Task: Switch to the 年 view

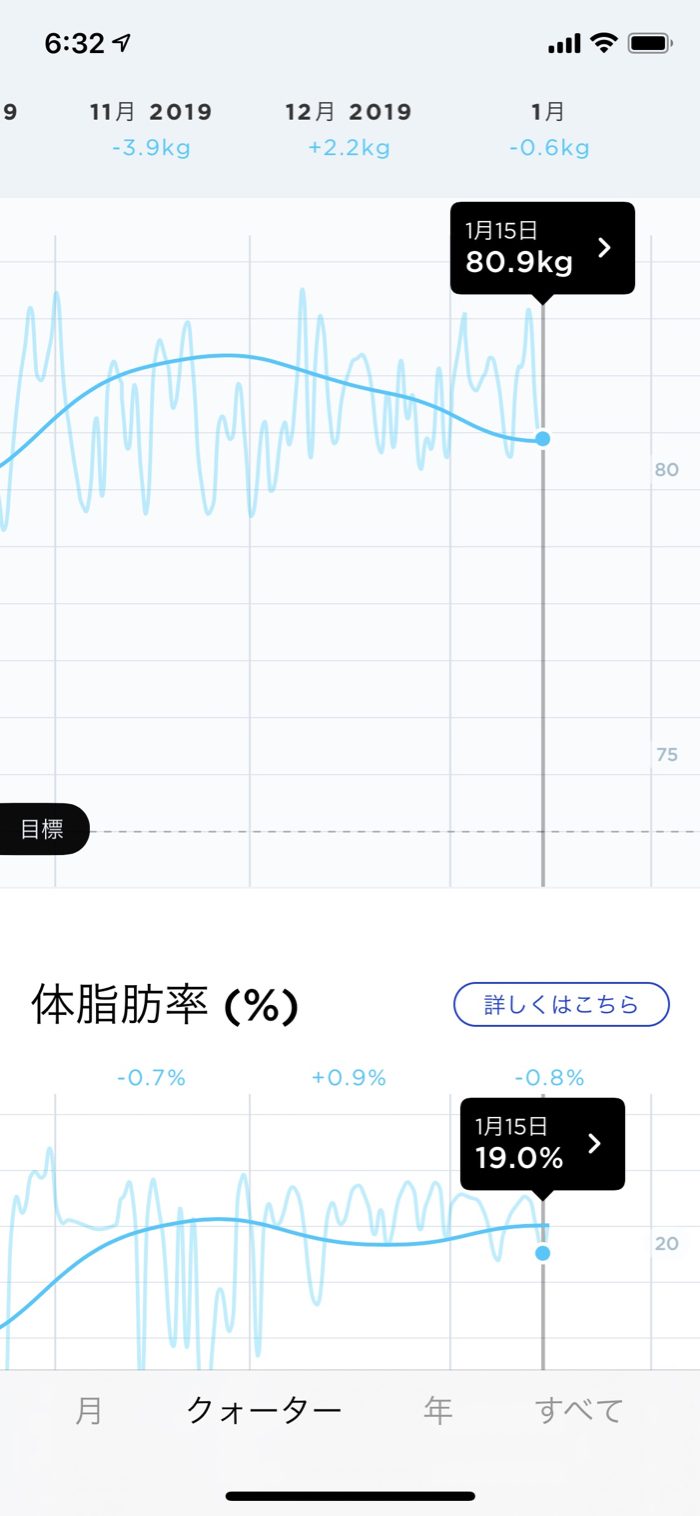Action: coord(438,1411)
